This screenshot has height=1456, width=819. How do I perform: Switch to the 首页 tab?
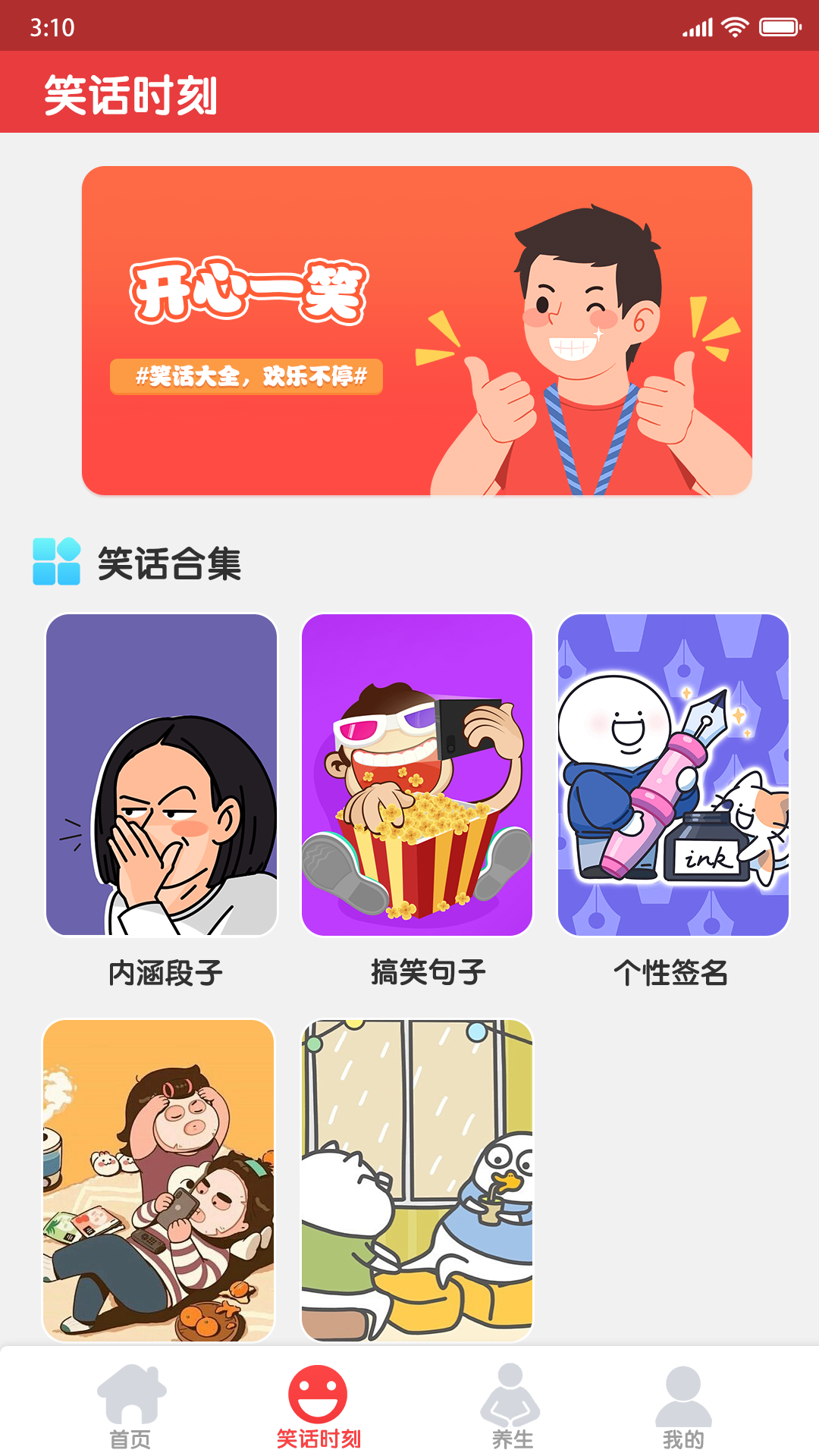pos(131,1407)
